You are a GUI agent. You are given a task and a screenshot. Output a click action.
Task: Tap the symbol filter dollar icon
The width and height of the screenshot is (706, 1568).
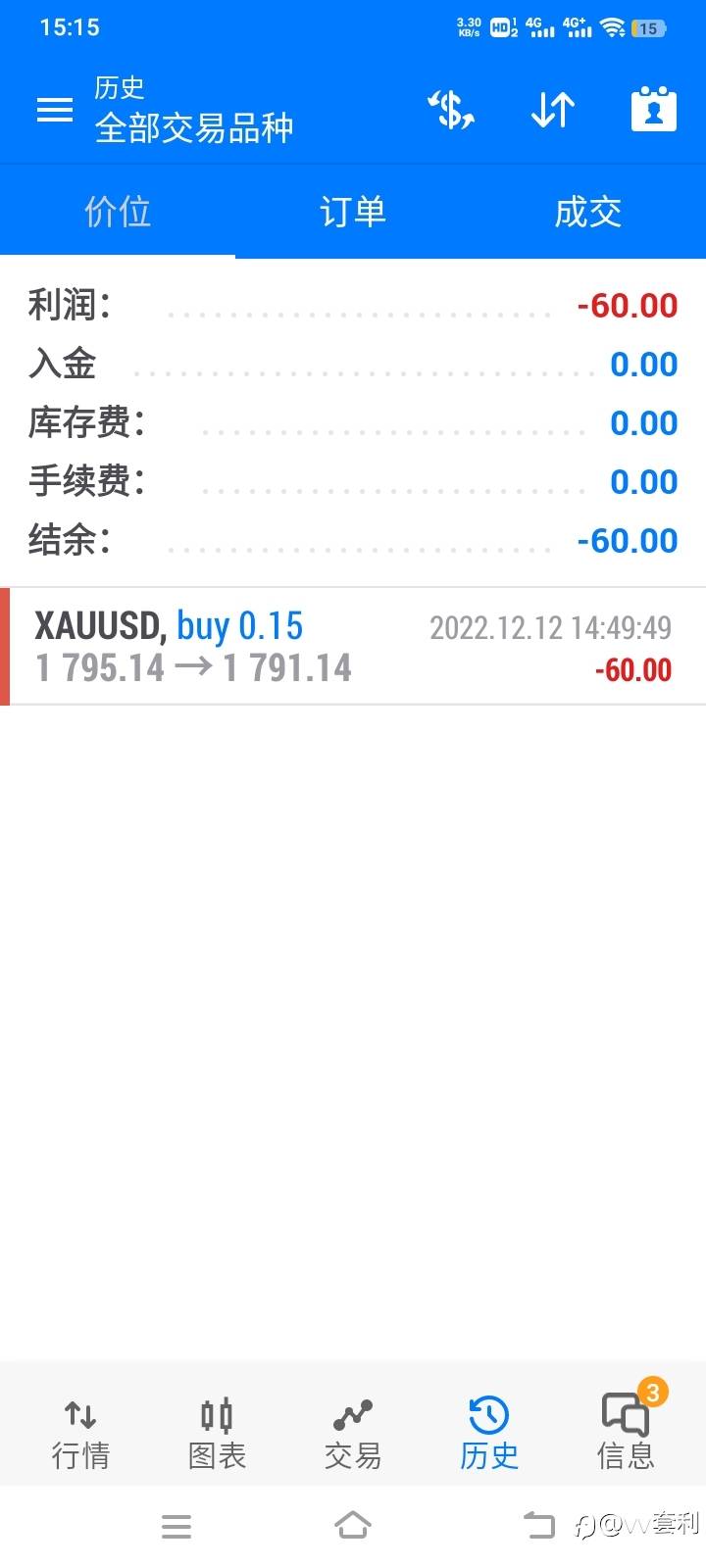[x=451, y=110]
